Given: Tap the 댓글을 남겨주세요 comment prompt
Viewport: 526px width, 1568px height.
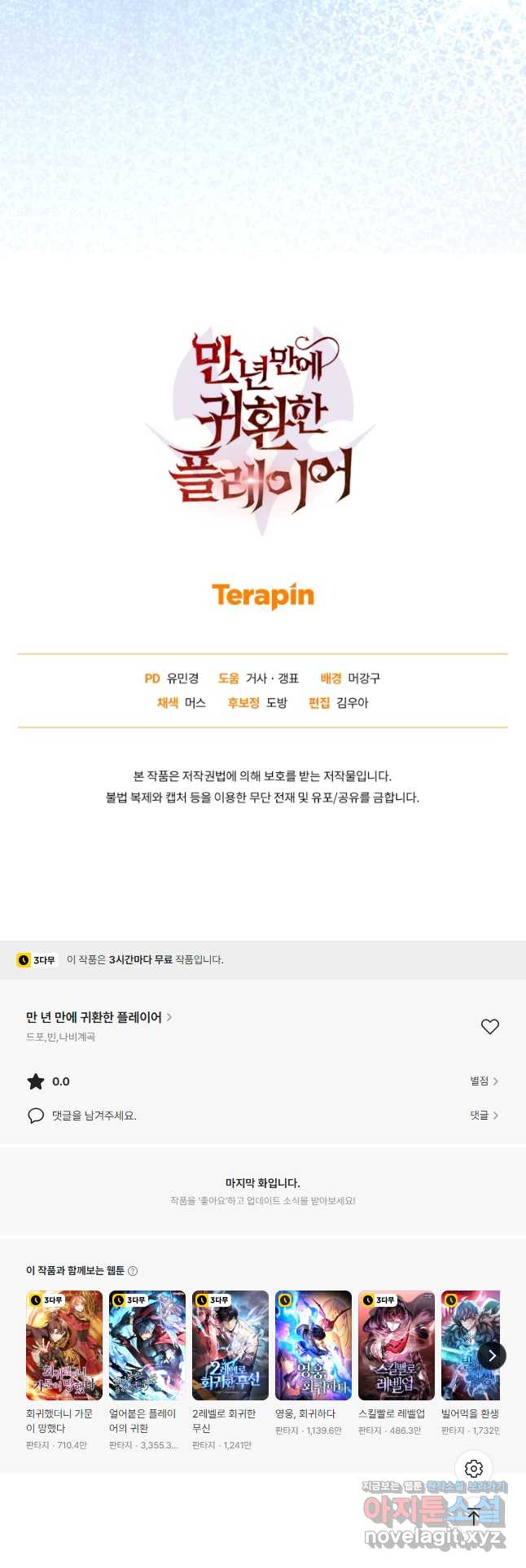Looking at the screenshot, I should tap(94, 1116).
